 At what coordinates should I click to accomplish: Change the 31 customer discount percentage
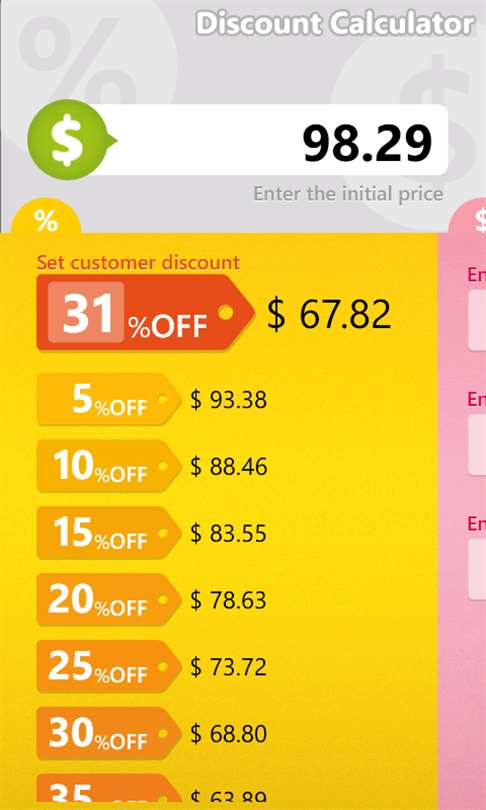(86, 312)
